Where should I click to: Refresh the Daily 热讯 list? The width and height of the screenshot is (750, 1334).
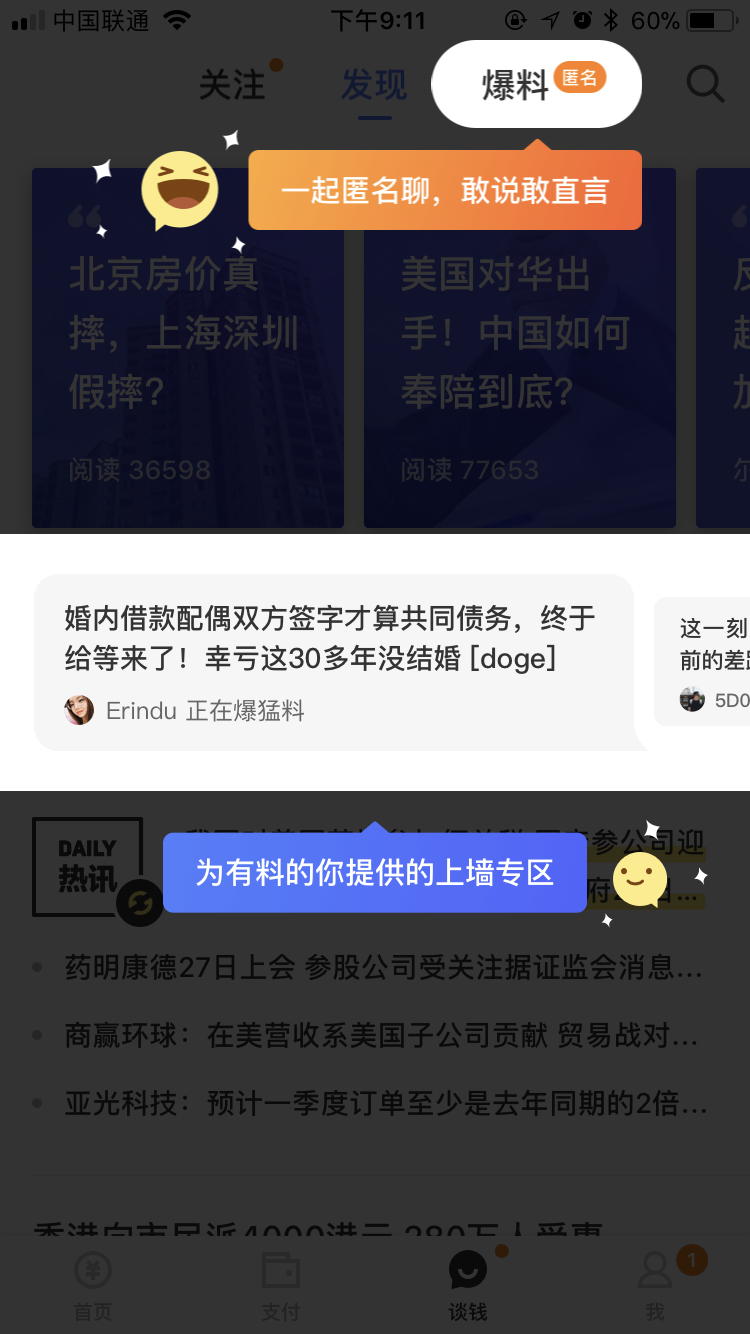click(139, 904)
